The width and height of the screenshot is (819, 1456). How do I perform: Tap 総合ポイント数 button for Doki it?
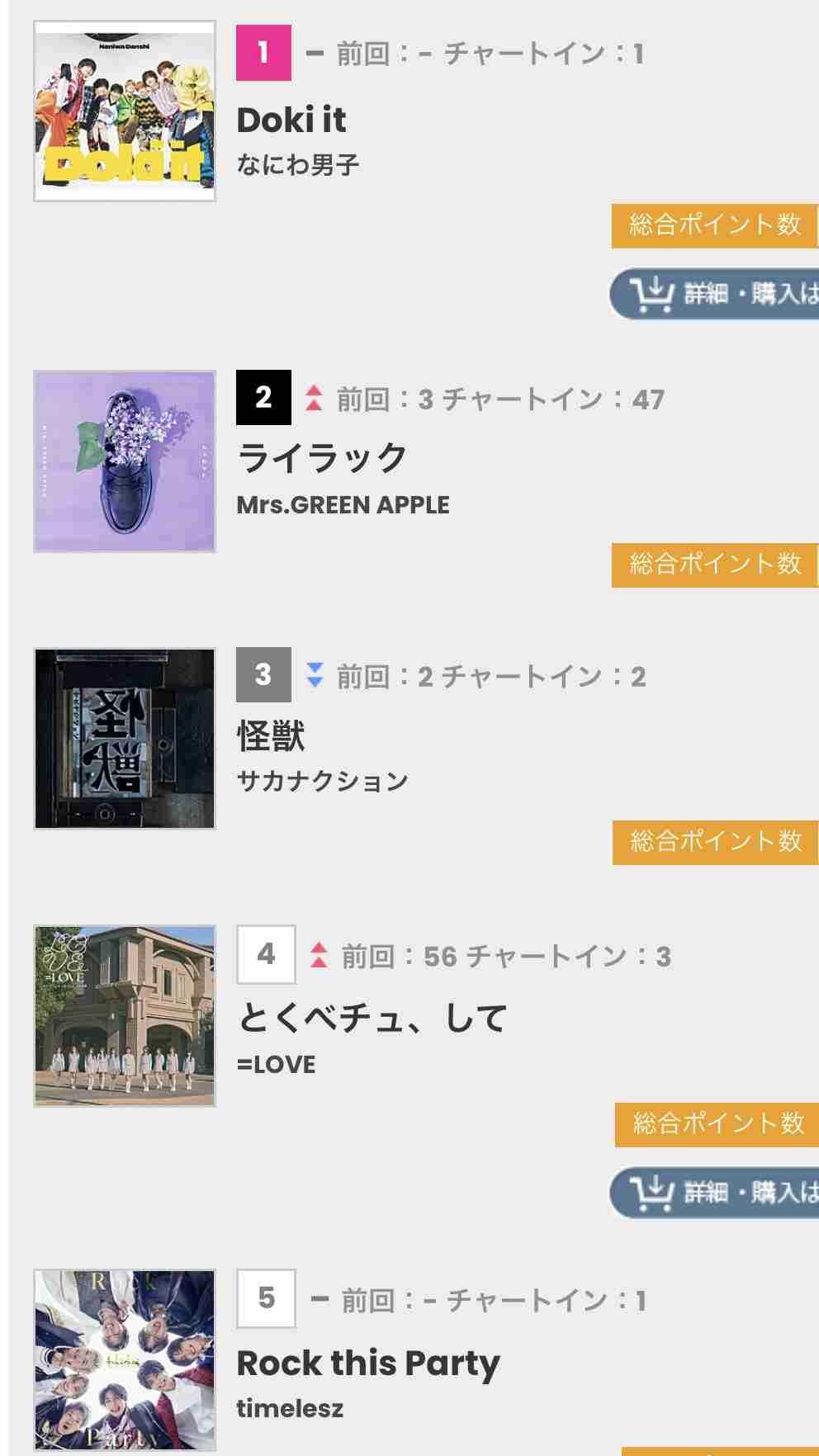(x=715, y=225)
